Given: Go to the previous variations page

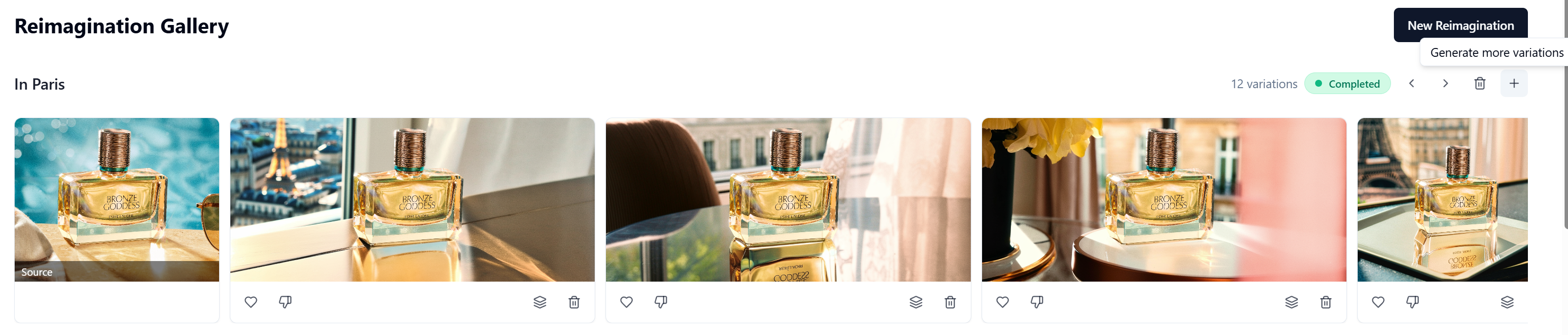Looking at the screenshot, I should [x=1411, y=83].
